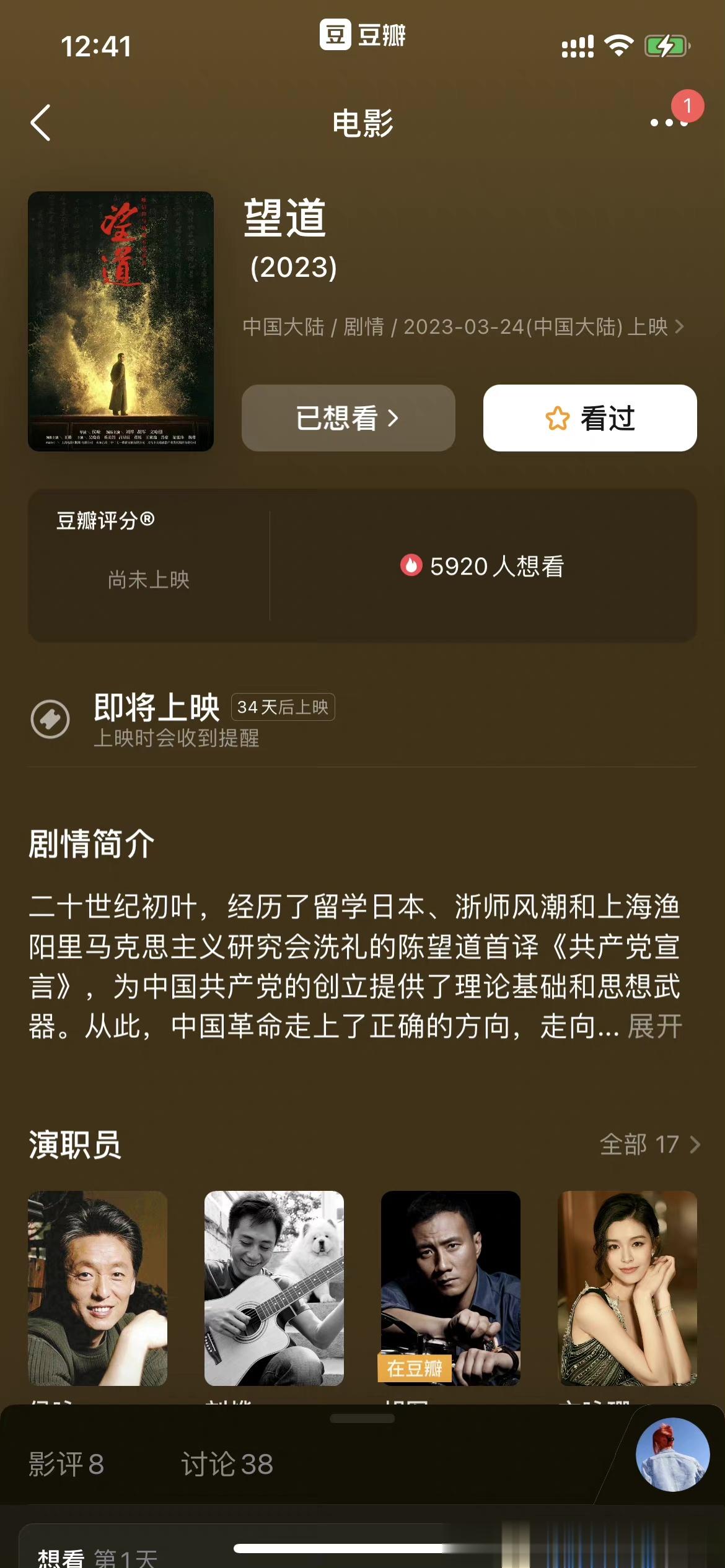725x1568 pixels.
Task: Mark movie as 看过
Action: coord(589,418)
